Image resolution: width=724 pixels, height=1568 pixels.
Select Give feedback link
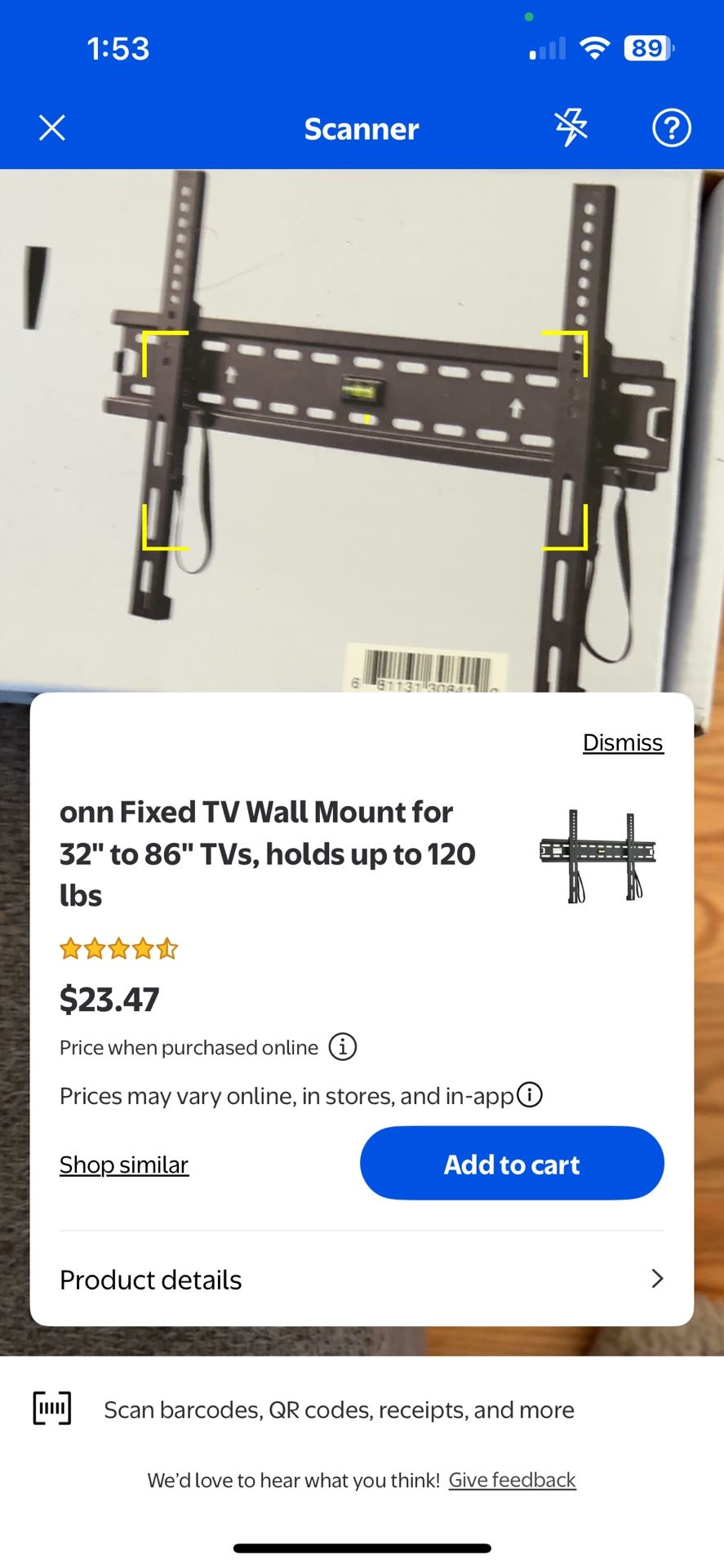pyautogui.click(x=512, y=1479)
